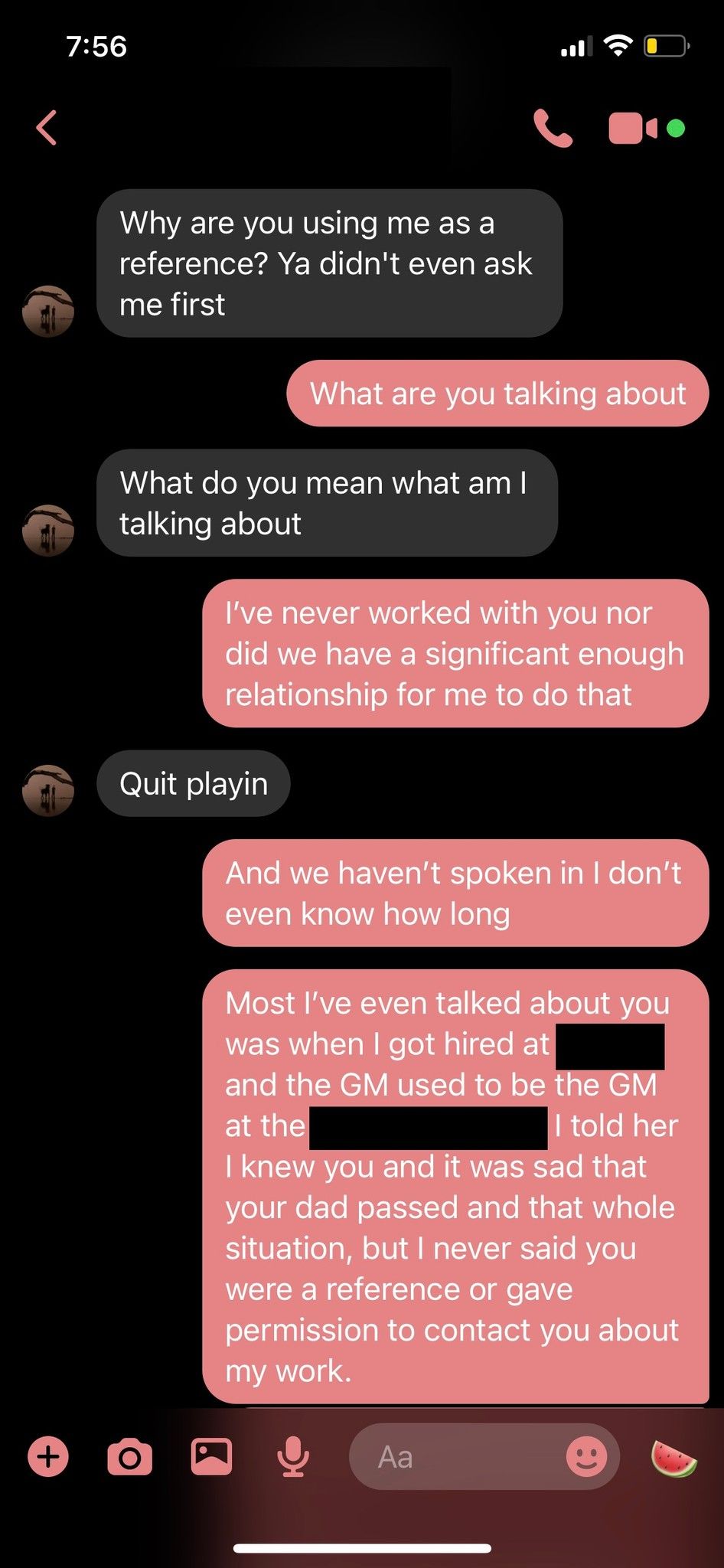Tap the battery indicator
Image resolution: width=724 pixels, height=1568 pixels.
pos(666,46)
